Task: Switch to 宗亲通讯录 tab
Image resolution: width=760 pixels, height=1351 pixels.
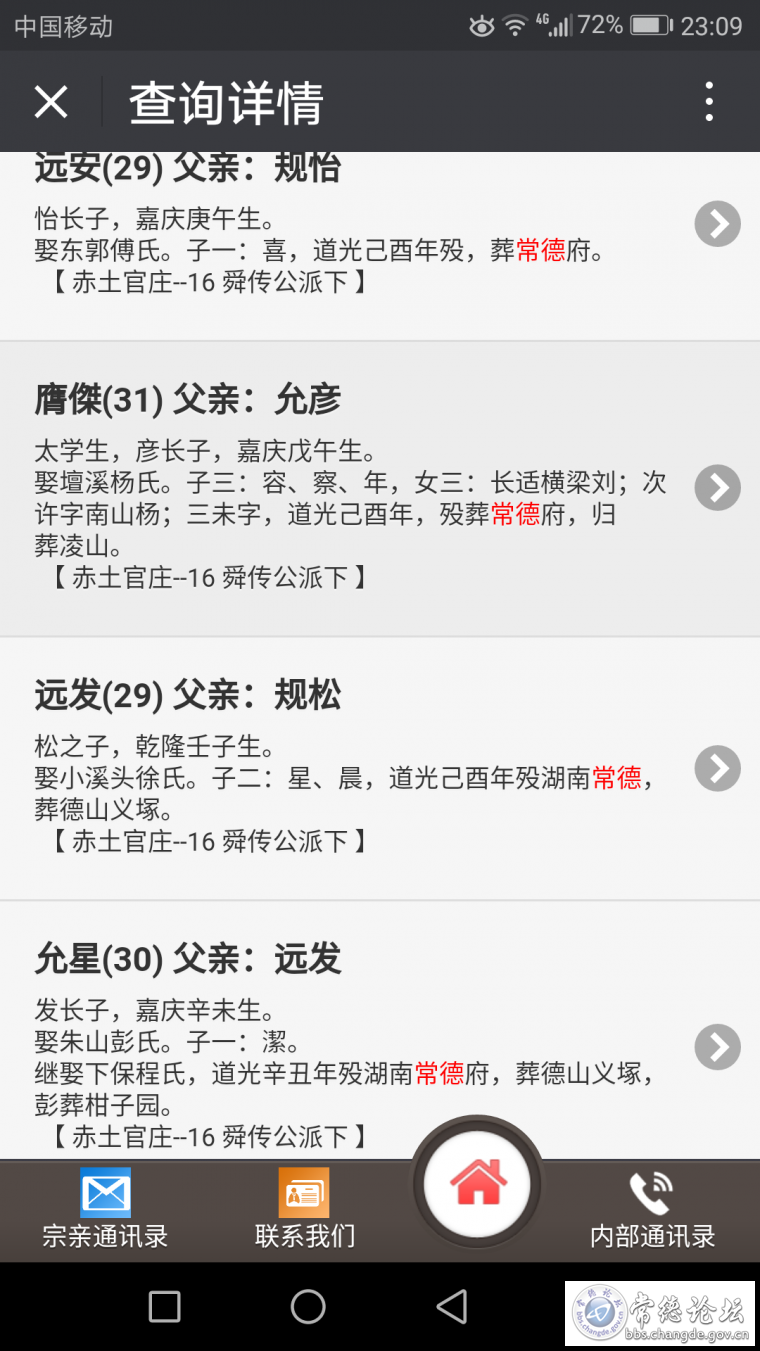Action: click(105, 1209)
